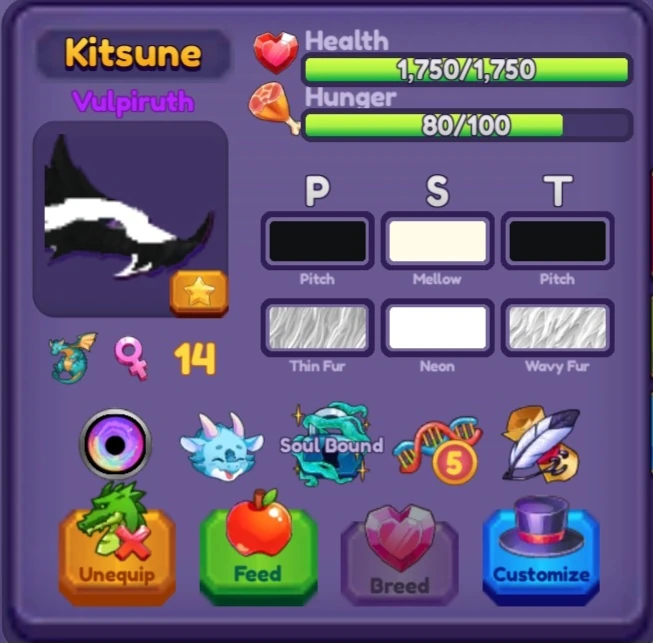Image resolution: width=653 pixels, height=643 pixels.
Task: Tap the rainbow eye ring icon
Action: pyautogui.click(x=115, y=444)
